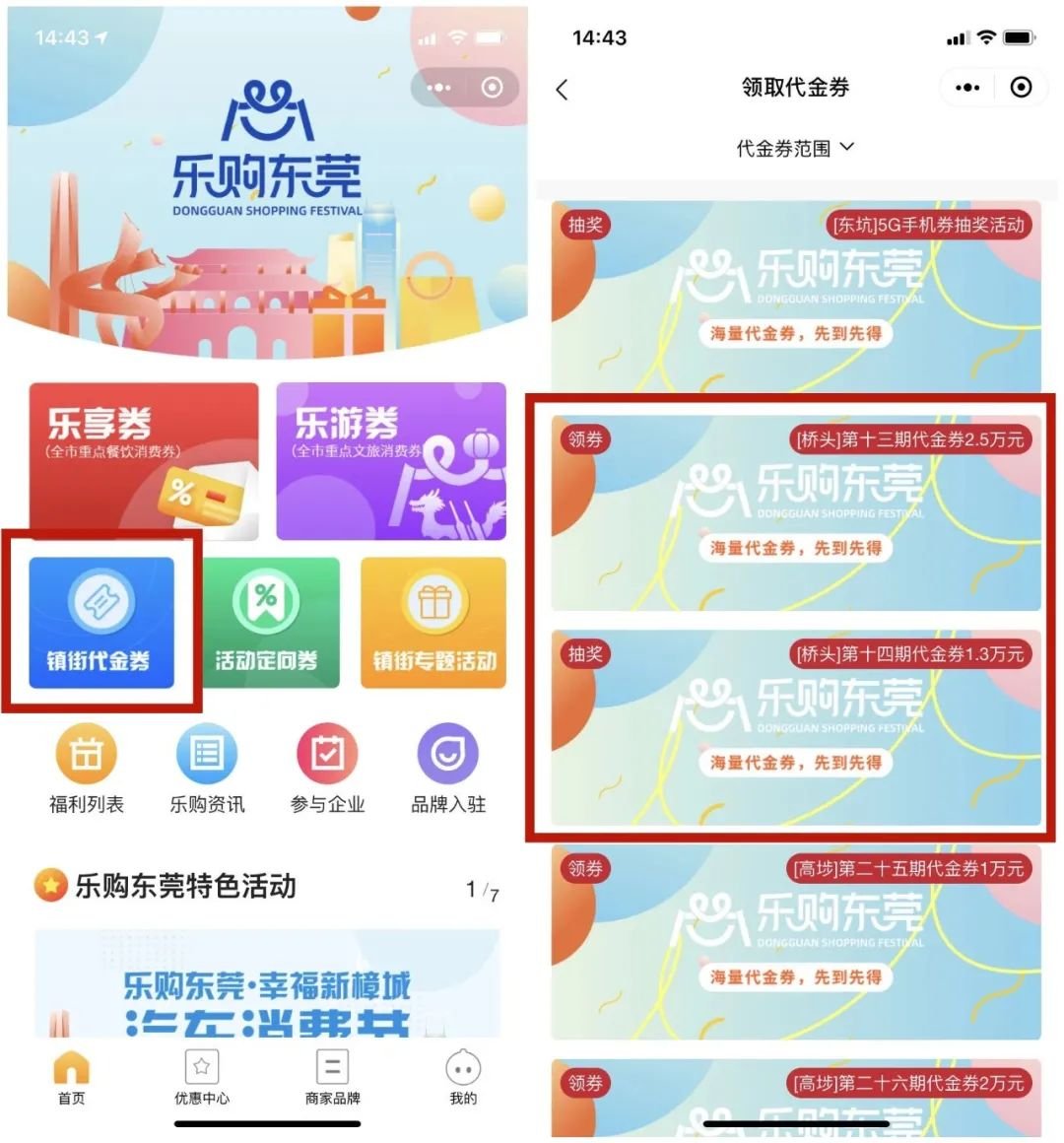Open the [高埗]第二十五期代金券1万元 card
Image resolution: width=1064 pixels, height=1143 pixels.
tap(795, 942)
